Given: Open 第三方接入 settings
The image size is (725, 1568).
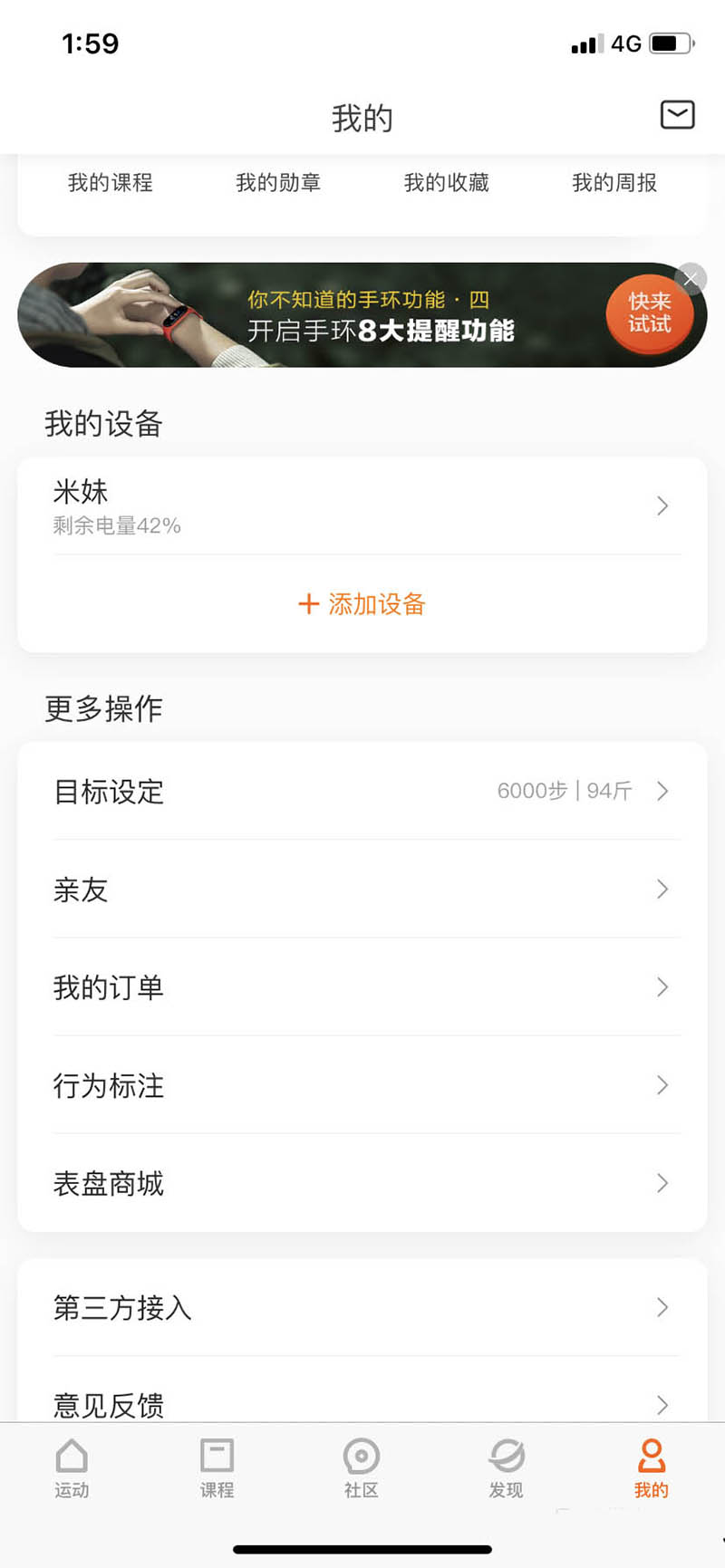Looking at the screenshot, I should click(362, 1307).
